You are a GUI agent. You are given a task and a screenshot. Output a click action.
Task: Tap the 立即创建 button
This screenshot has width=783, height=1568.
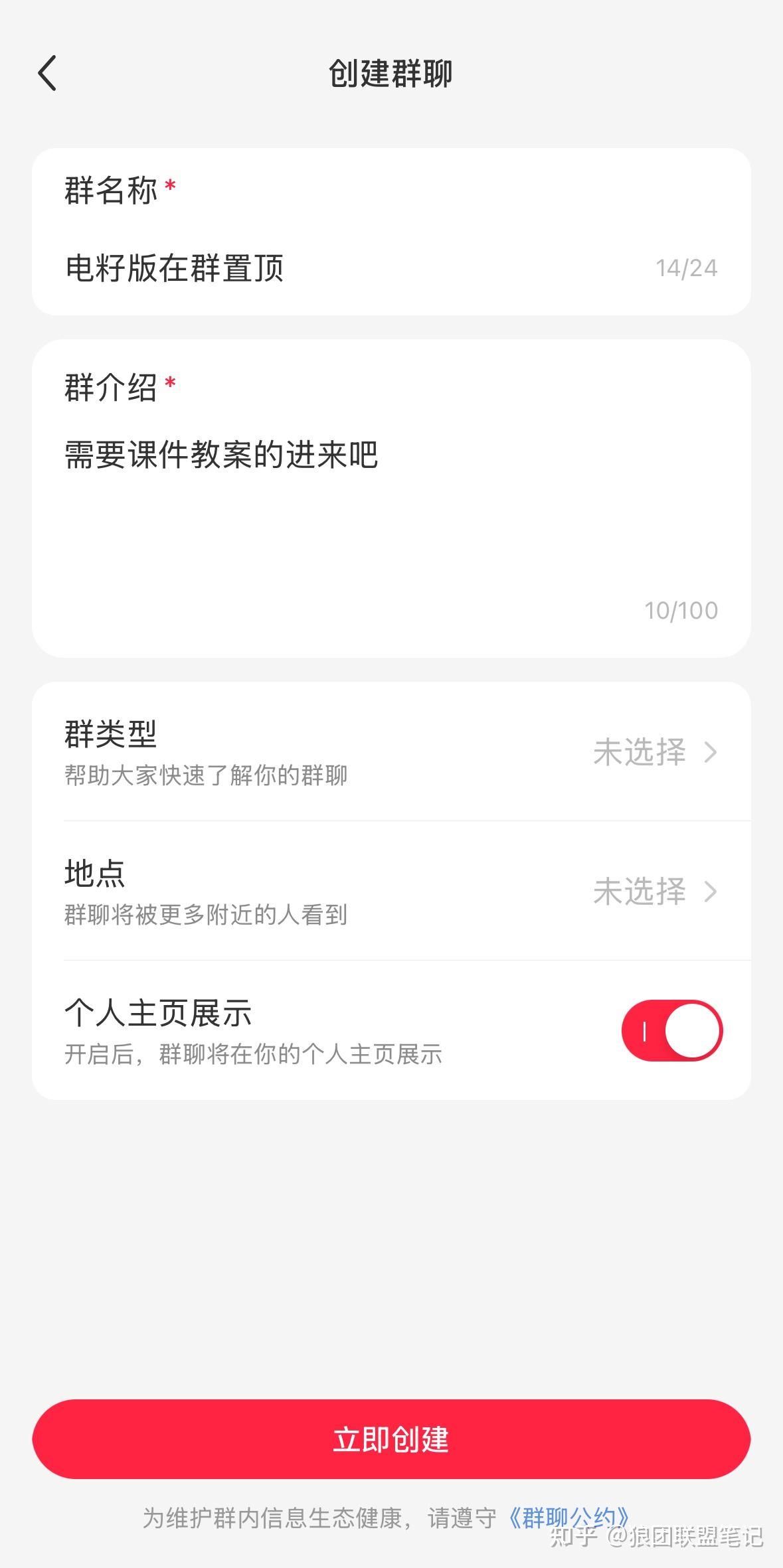tap(391, 1439)
